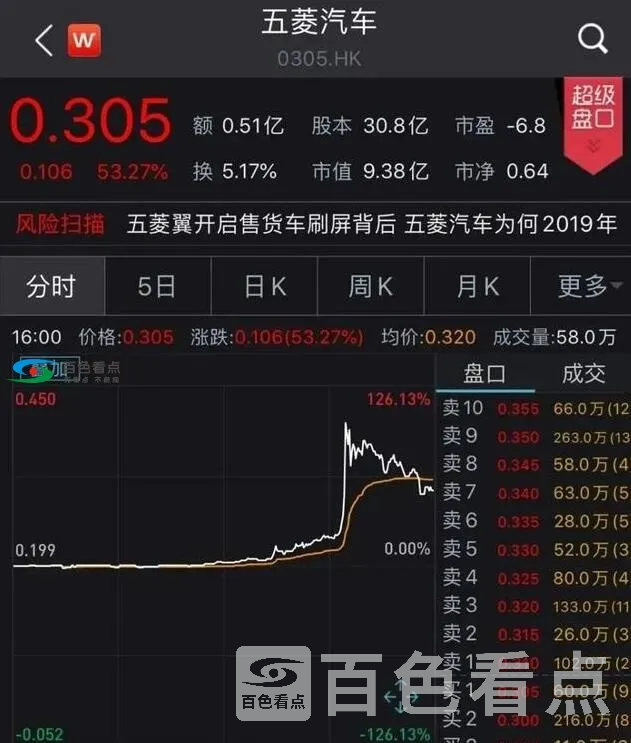Screen dimensions: 631x743
Task: Open the 风险扫描 news headline
Action: [x=372, y=223]
